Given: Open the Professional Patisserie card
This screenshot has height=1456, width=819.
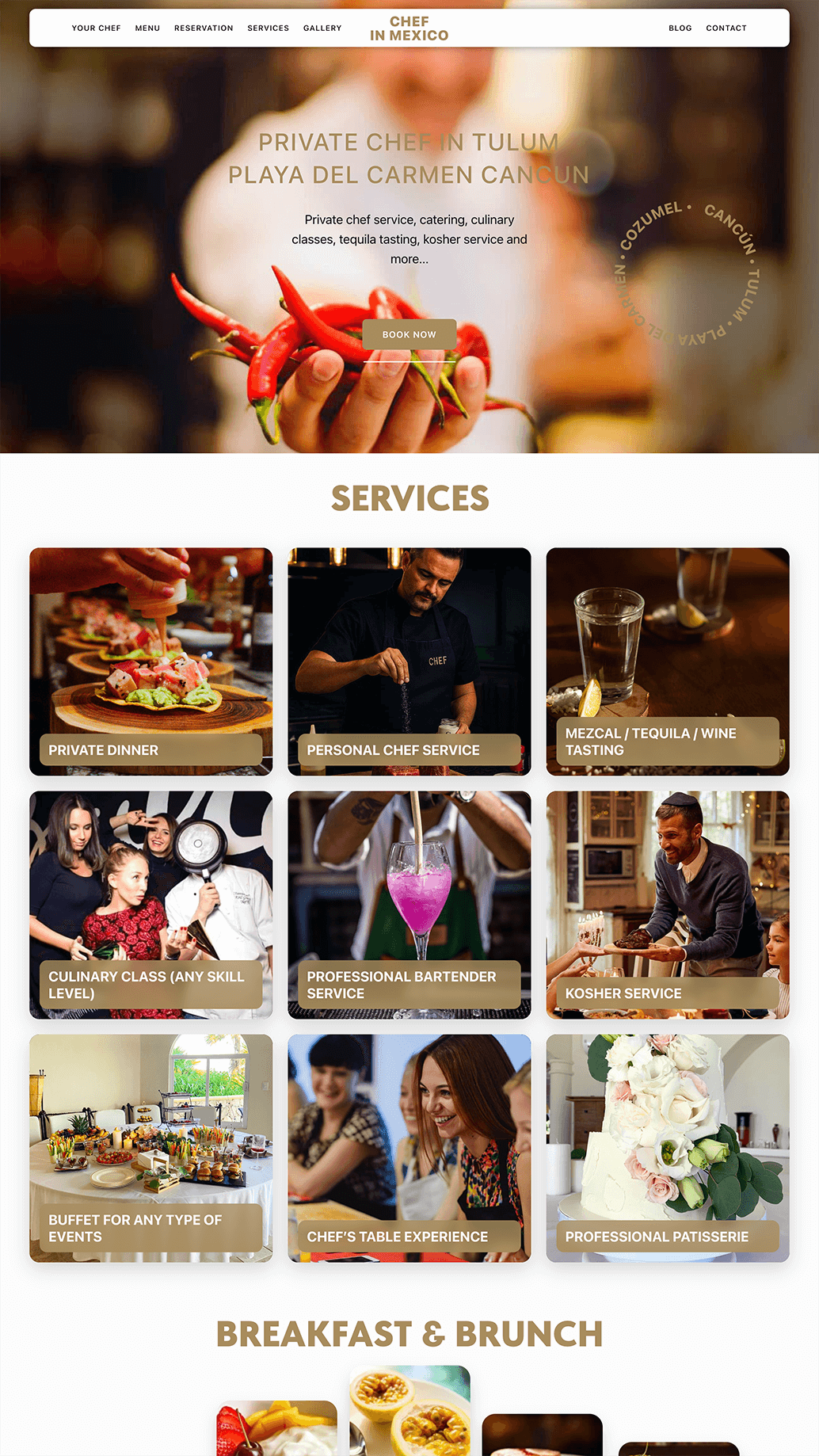Looking at the screenshot, I should tap(667, 1148).
